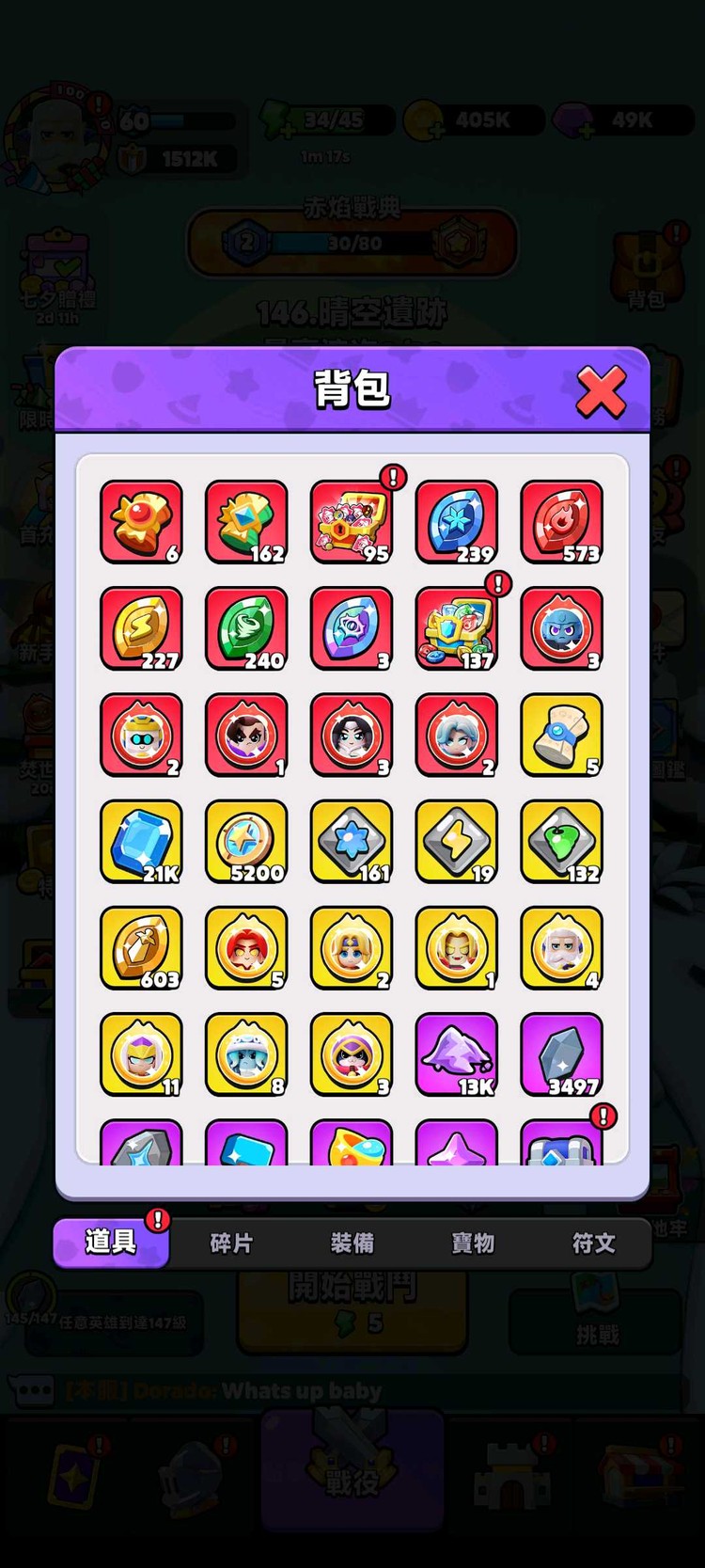Viewport: 705px width, 1568px height.
Task: Open the lightning coin item with 227
Action: [x=141, y=628]
